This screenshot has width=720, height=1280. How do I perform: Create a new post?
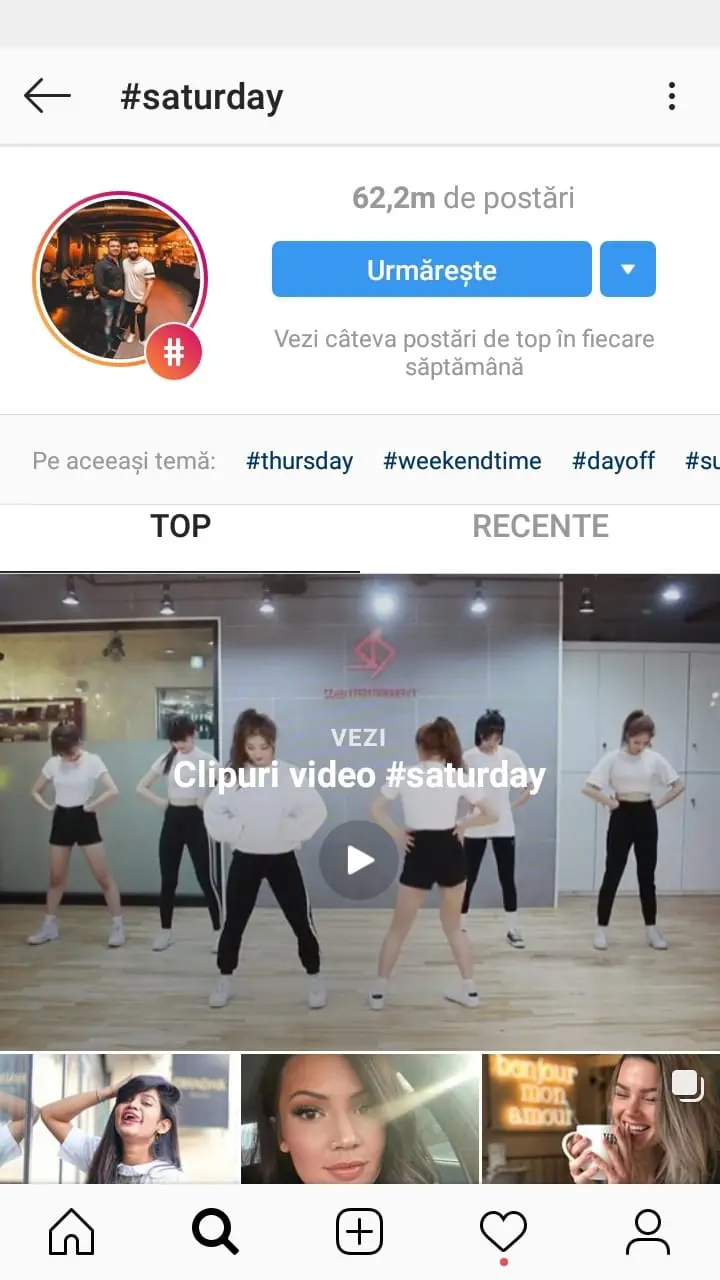pos(360,1232)
